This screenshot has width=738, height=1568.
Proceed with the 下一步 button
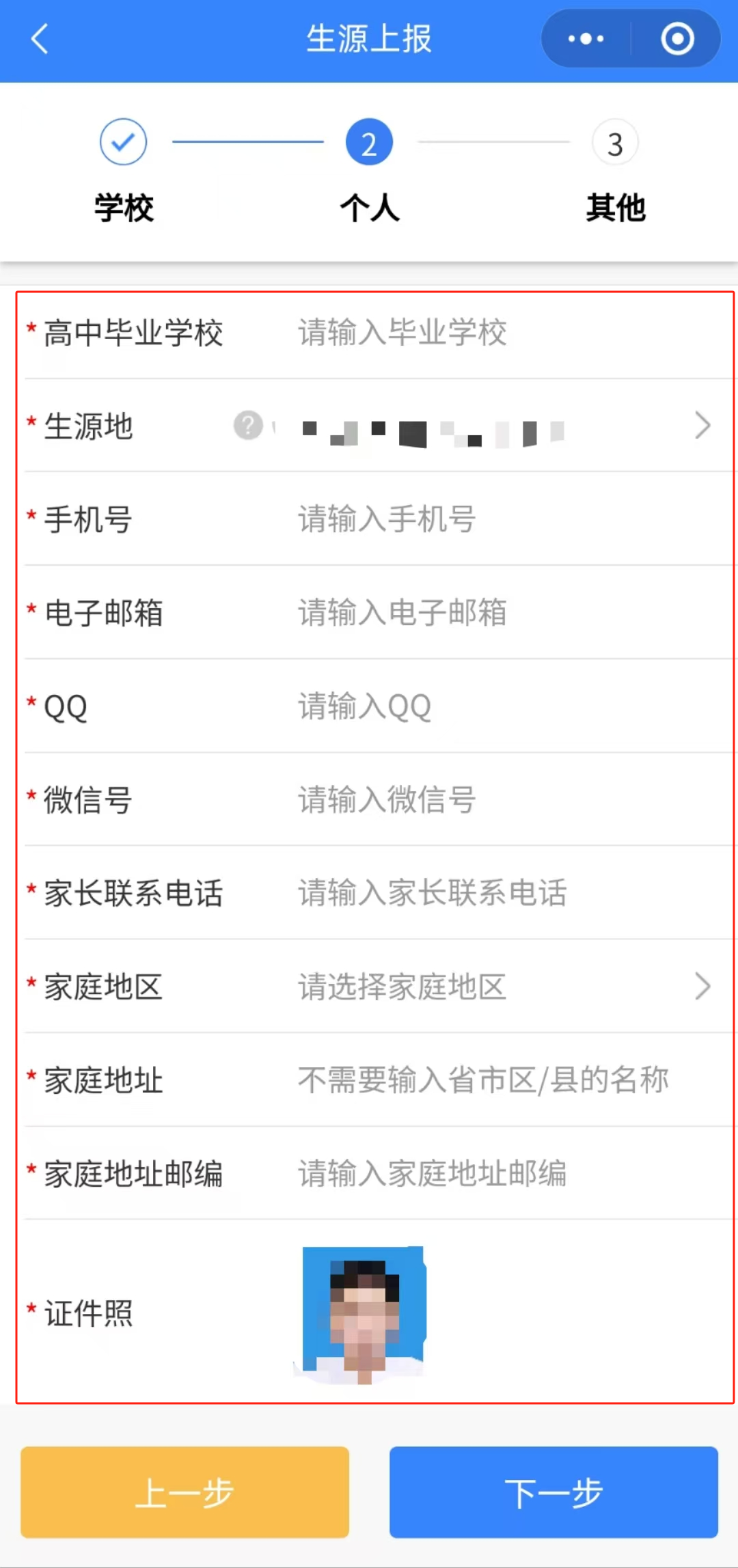(553, 1492)
